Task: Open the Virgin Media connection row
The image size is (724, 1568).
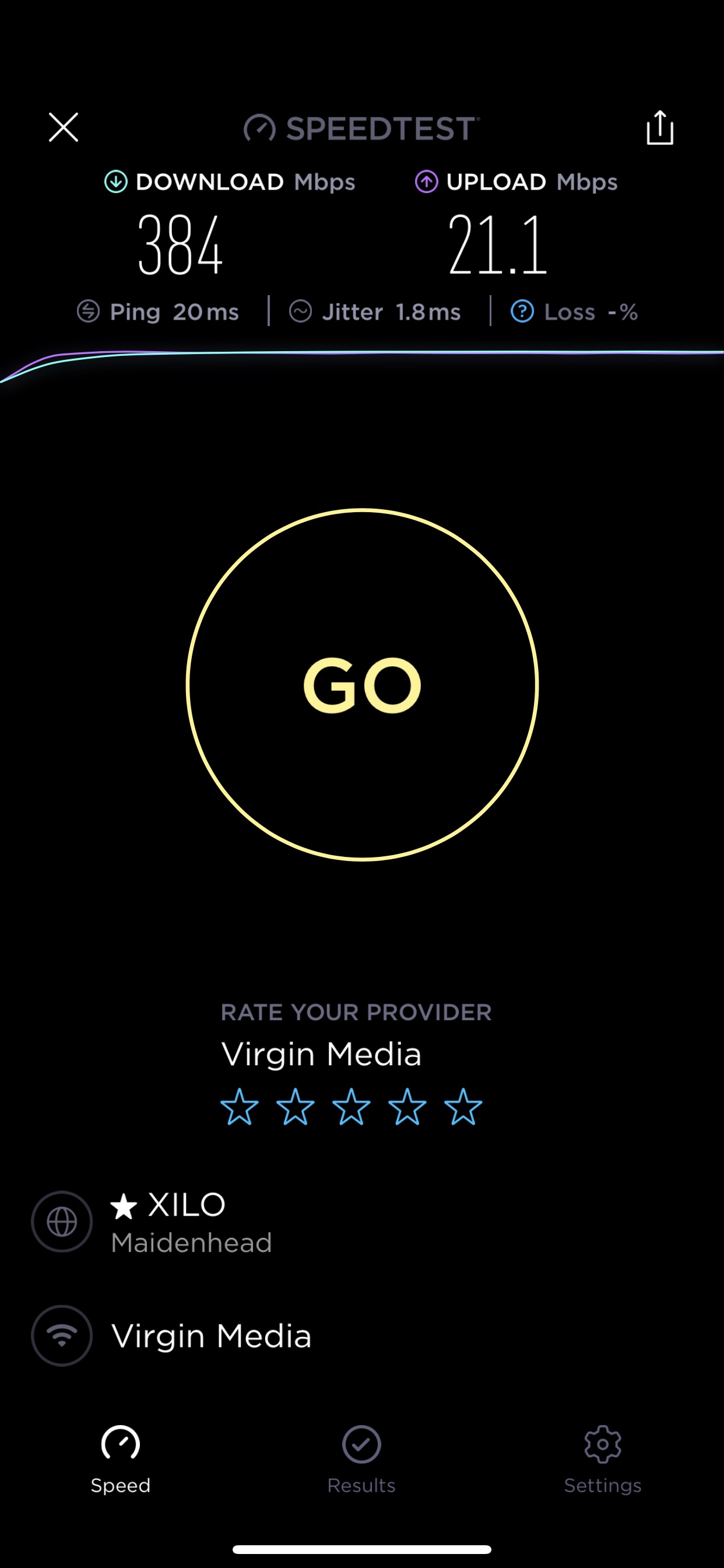Action: [x=210, y=1335]
